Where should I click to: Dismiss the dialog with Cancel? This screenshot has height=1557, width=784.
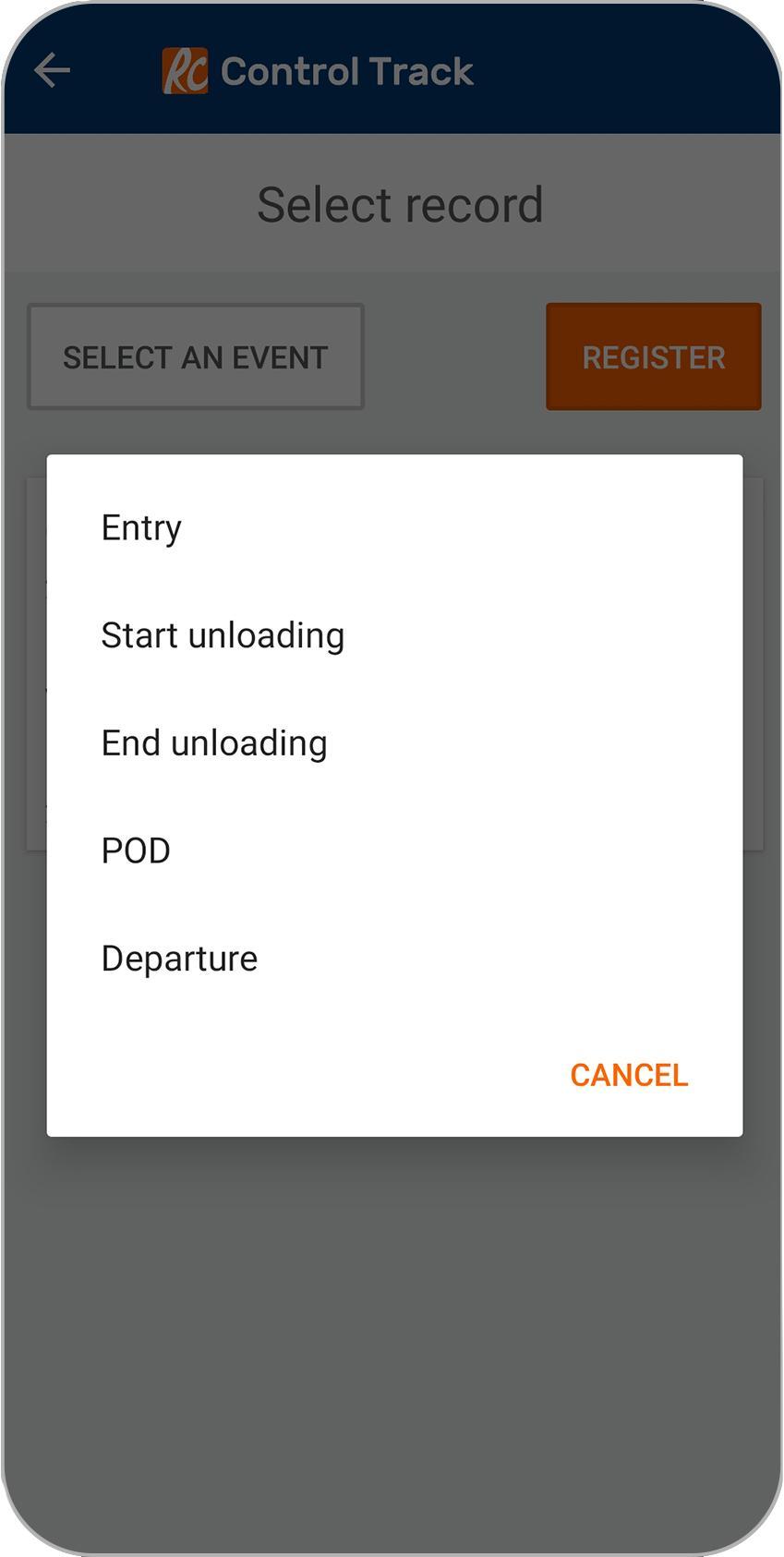point(629,1075)
